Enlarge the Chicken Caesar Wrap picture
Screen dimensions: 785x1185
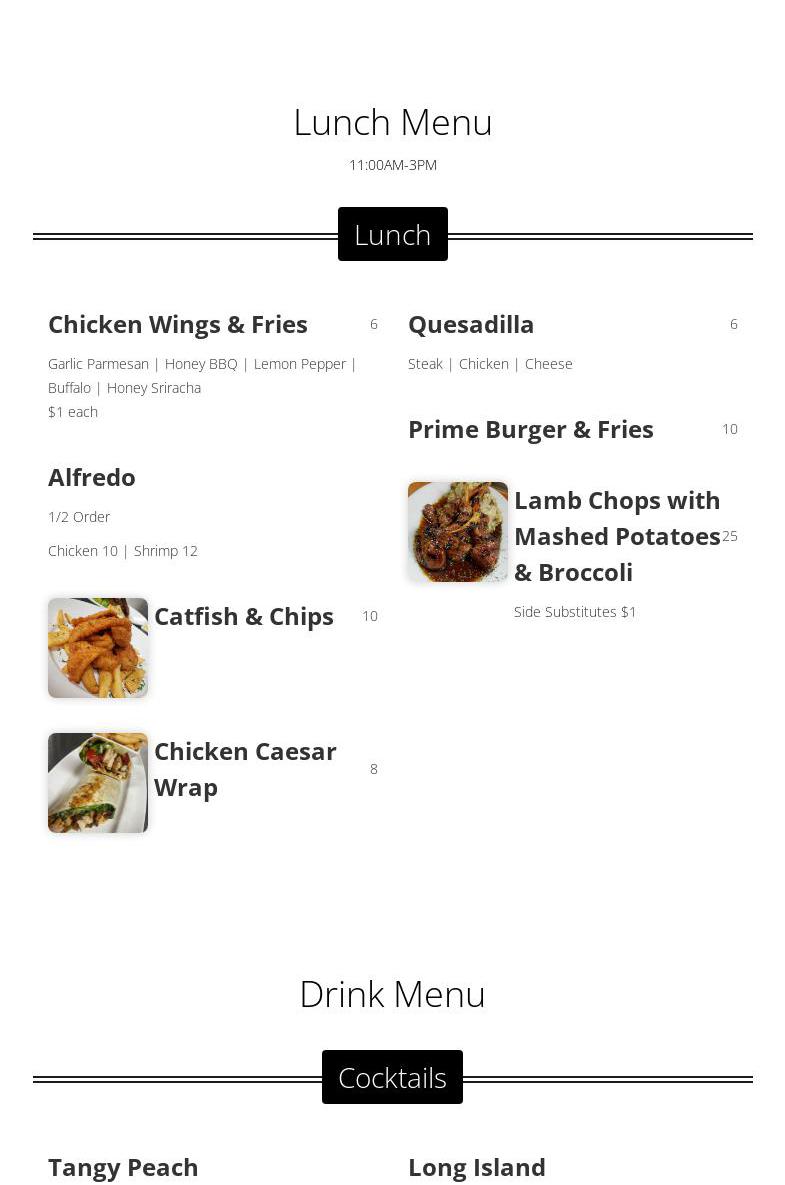(x=98, y=783)
